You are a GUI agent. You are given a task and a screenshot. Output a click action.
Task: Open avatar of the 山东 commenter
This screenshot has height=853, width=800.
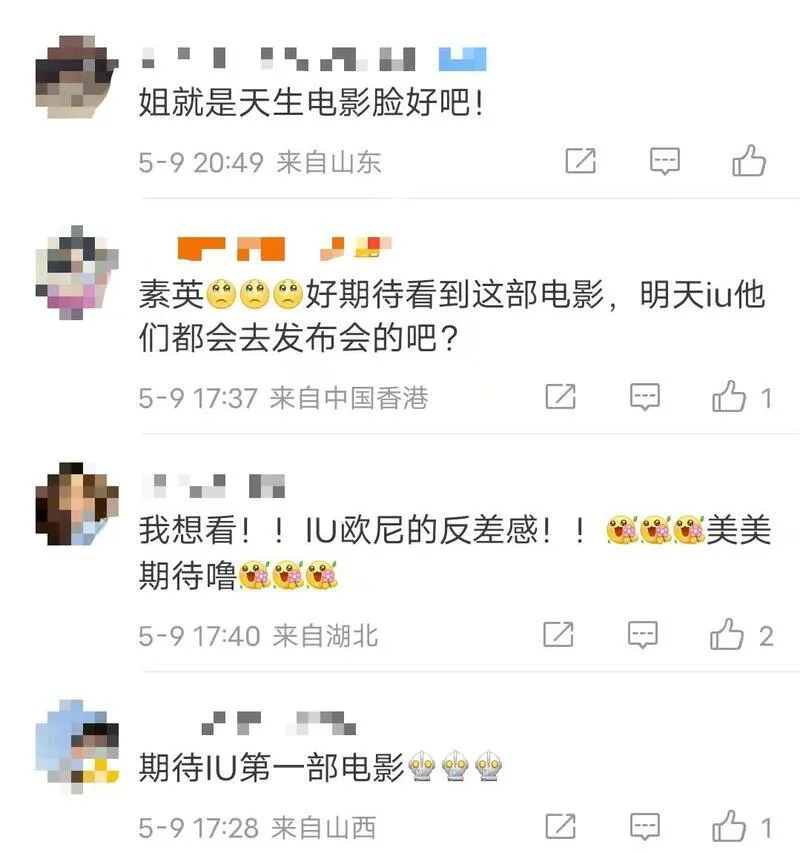pyautogui.click(x=76, y=77)
